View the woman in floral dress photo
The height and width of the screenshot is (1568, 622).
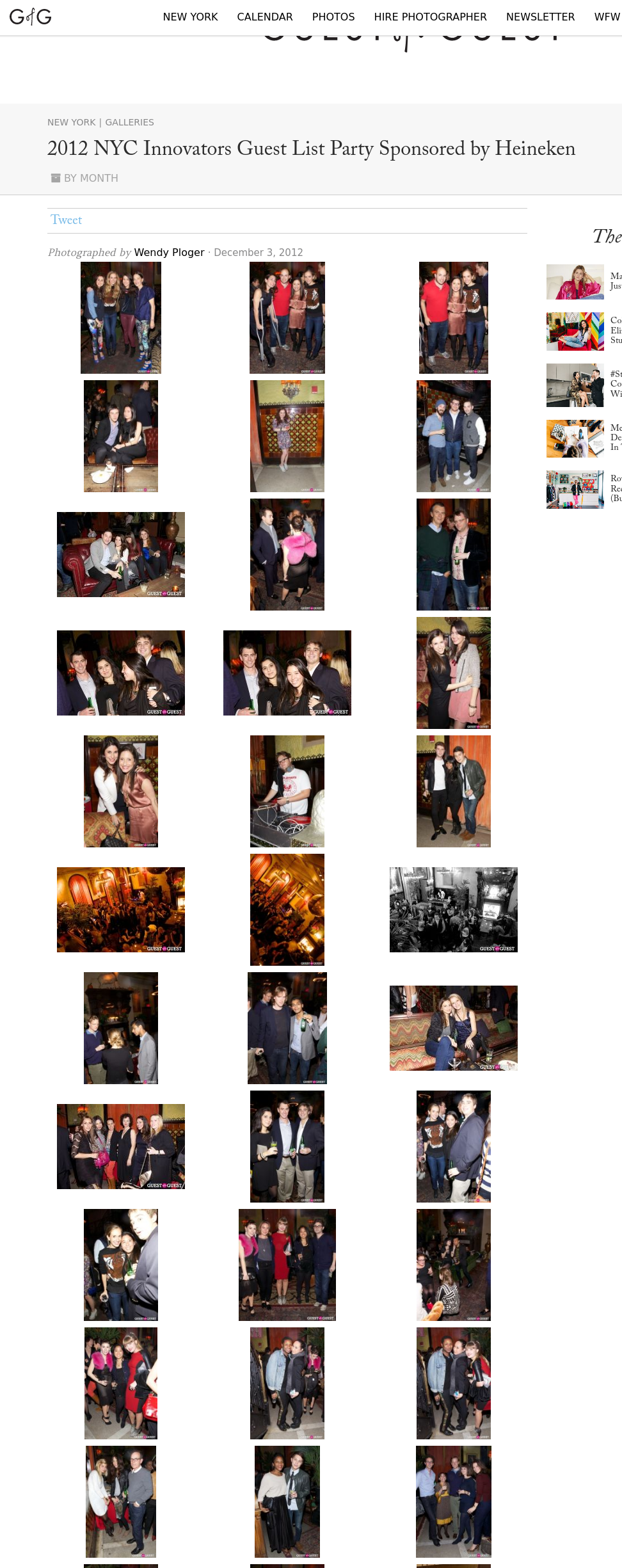pos(287,436)
